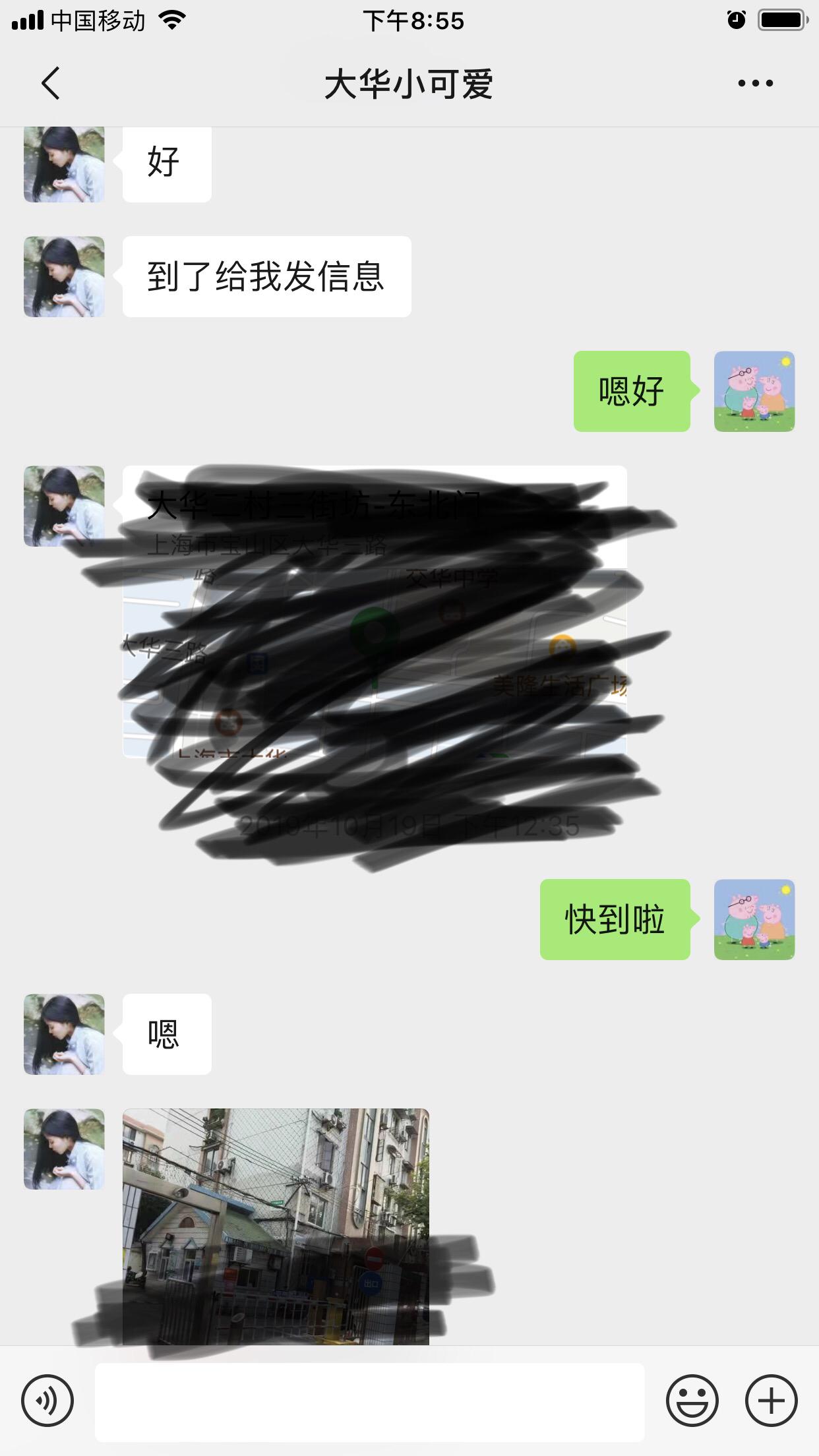Open the emoji sticker panel
Viewport: 819px width, 1456px height.
(x=692, y=1401)
